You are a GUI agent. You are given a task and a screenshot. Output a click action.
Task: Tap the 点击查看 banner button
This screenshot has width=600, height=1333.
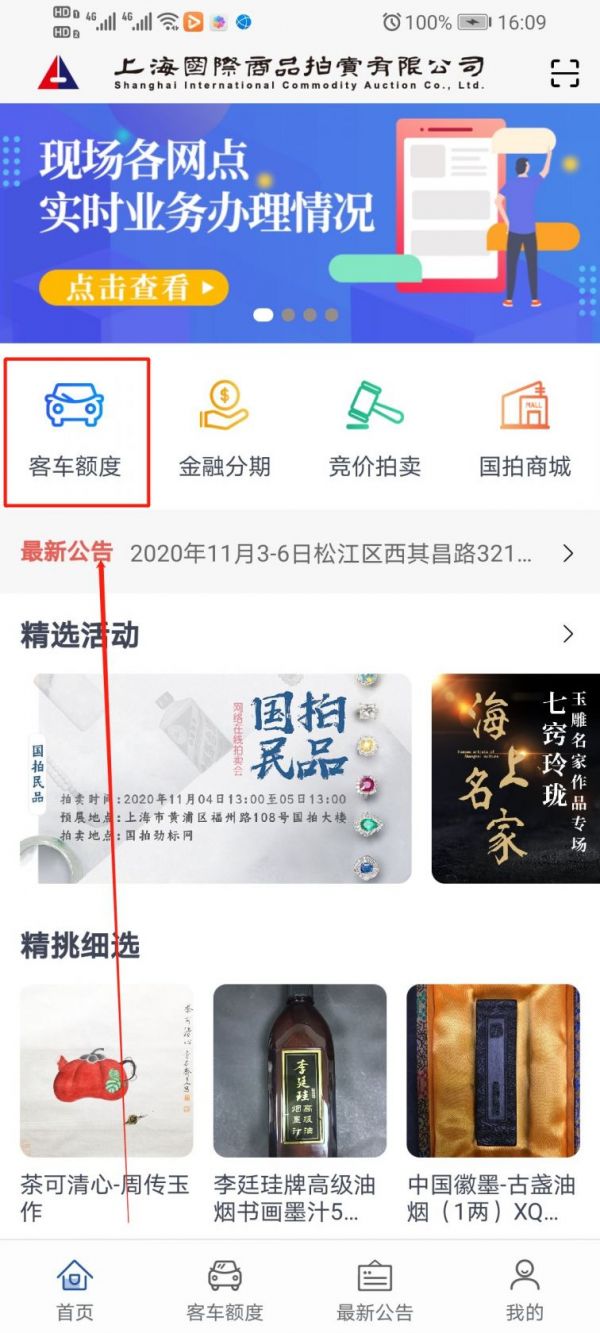pos(134,289)
